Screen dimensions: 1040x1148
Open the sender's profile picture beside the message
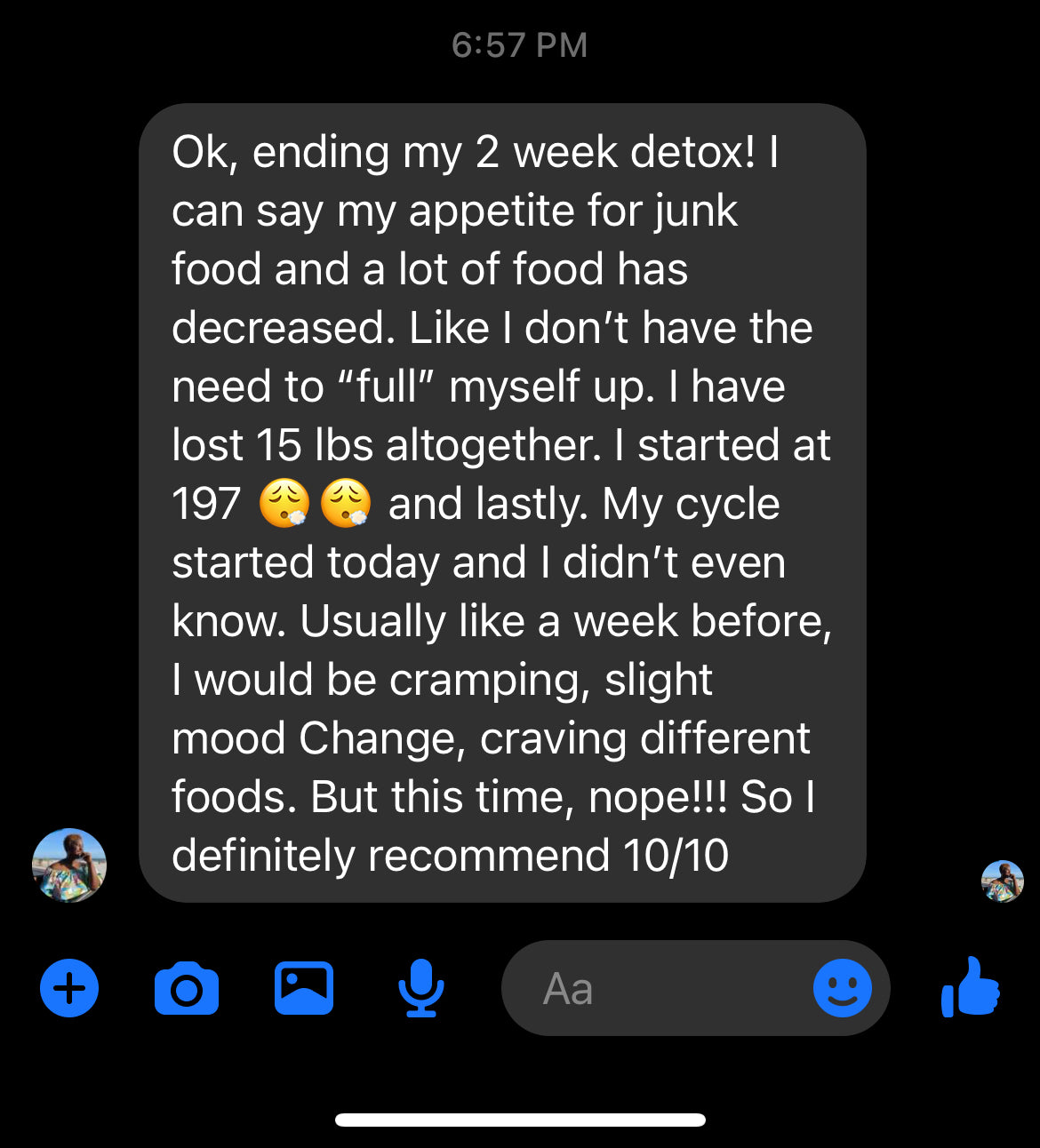coord(69,865)
